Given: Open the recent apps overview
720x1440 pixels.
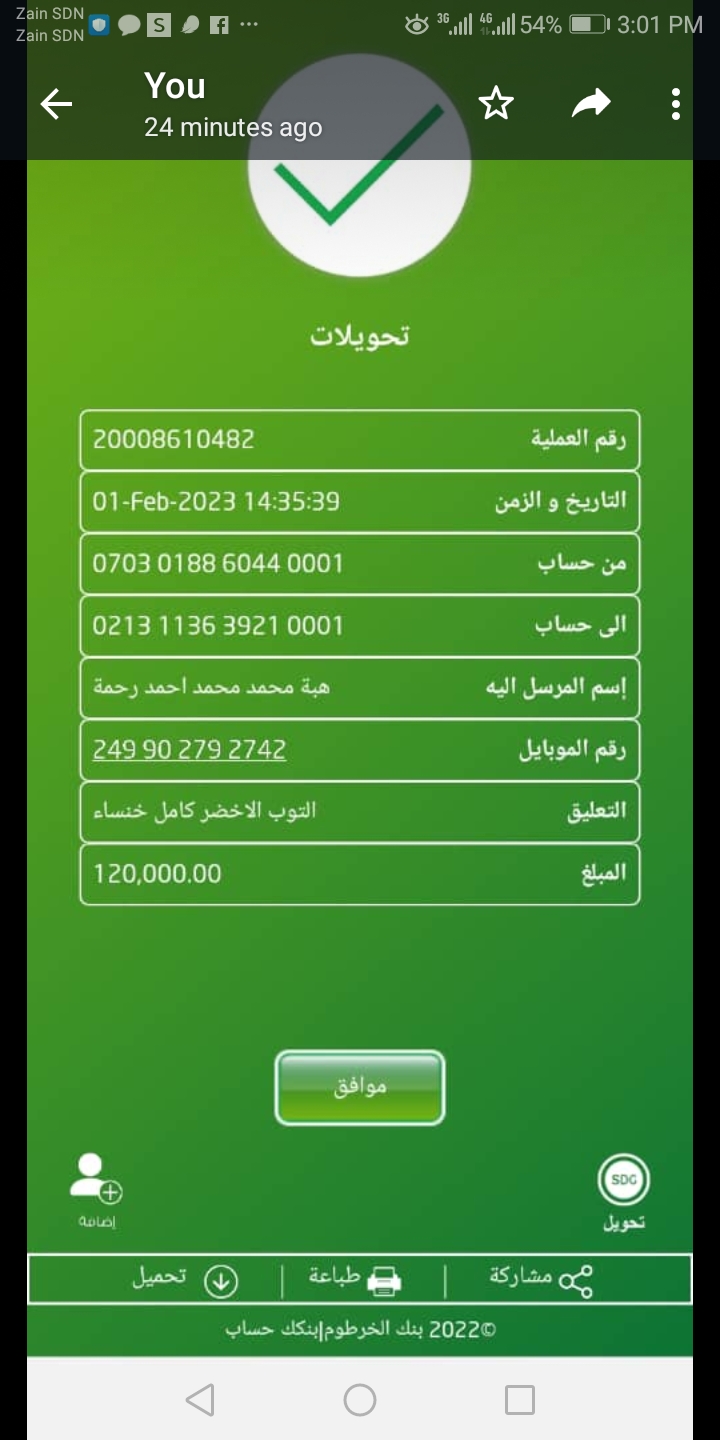Looking at the screenshot, I should (x=519, y=1400).
